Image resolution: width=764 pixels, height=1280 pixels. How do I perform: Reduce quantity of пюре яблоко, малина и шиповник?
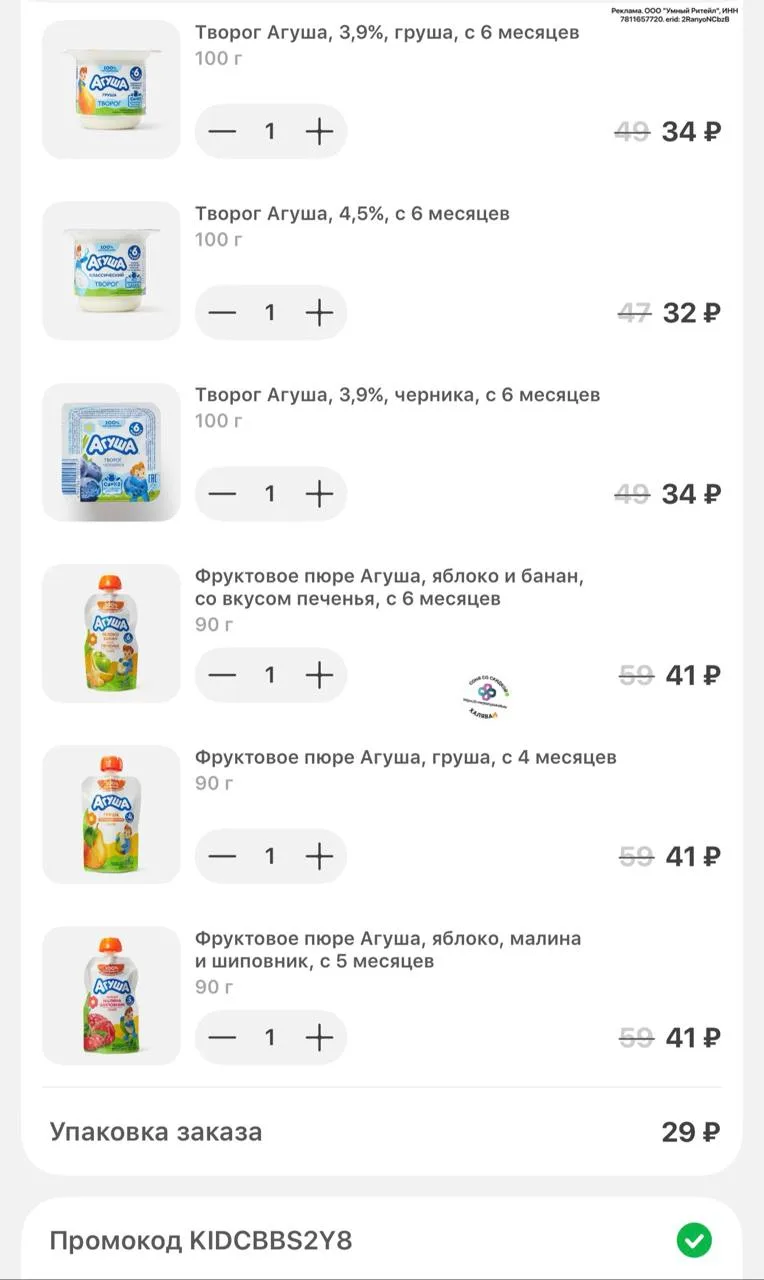[x=222, y=1037]
